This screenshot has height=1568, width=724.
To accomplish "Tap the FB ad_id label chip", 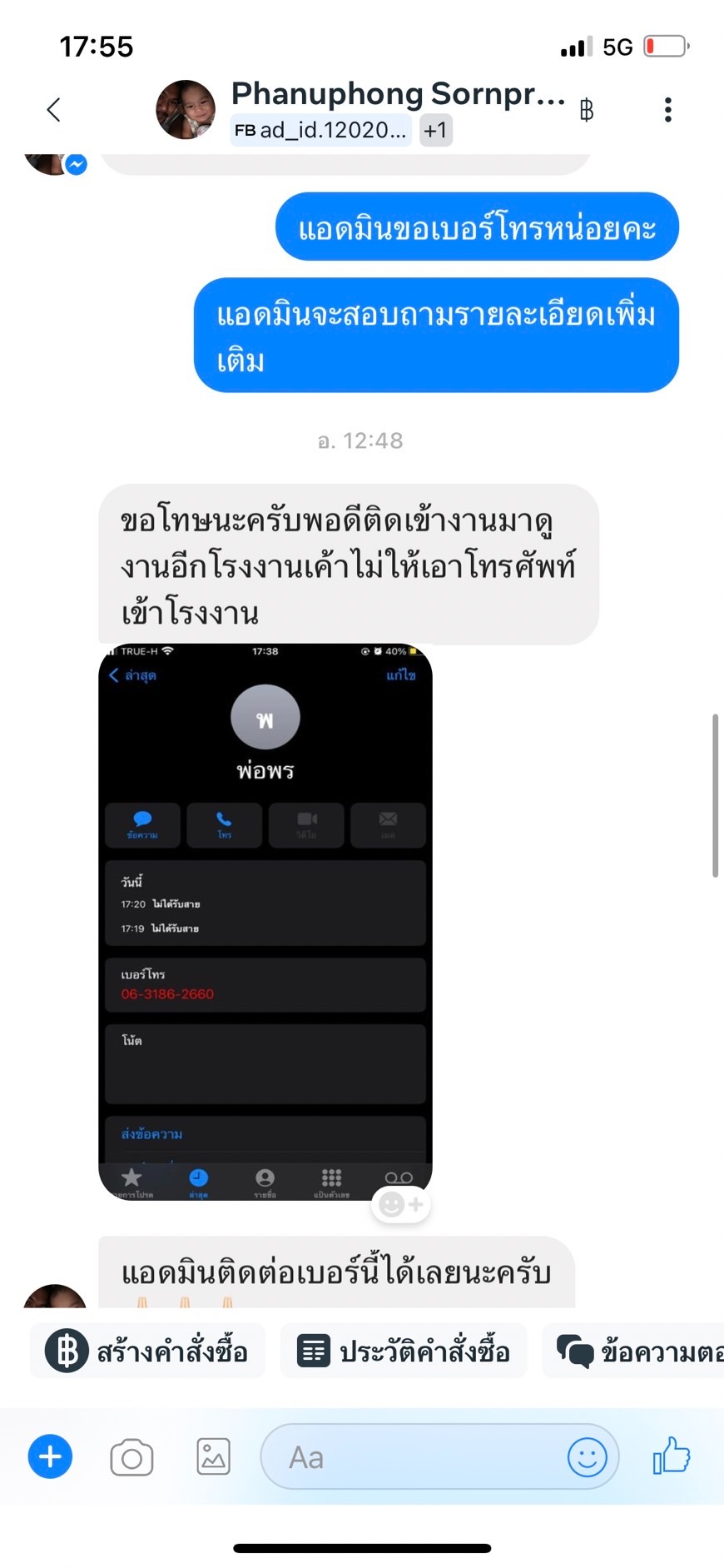I will click(x=320, y=131).
